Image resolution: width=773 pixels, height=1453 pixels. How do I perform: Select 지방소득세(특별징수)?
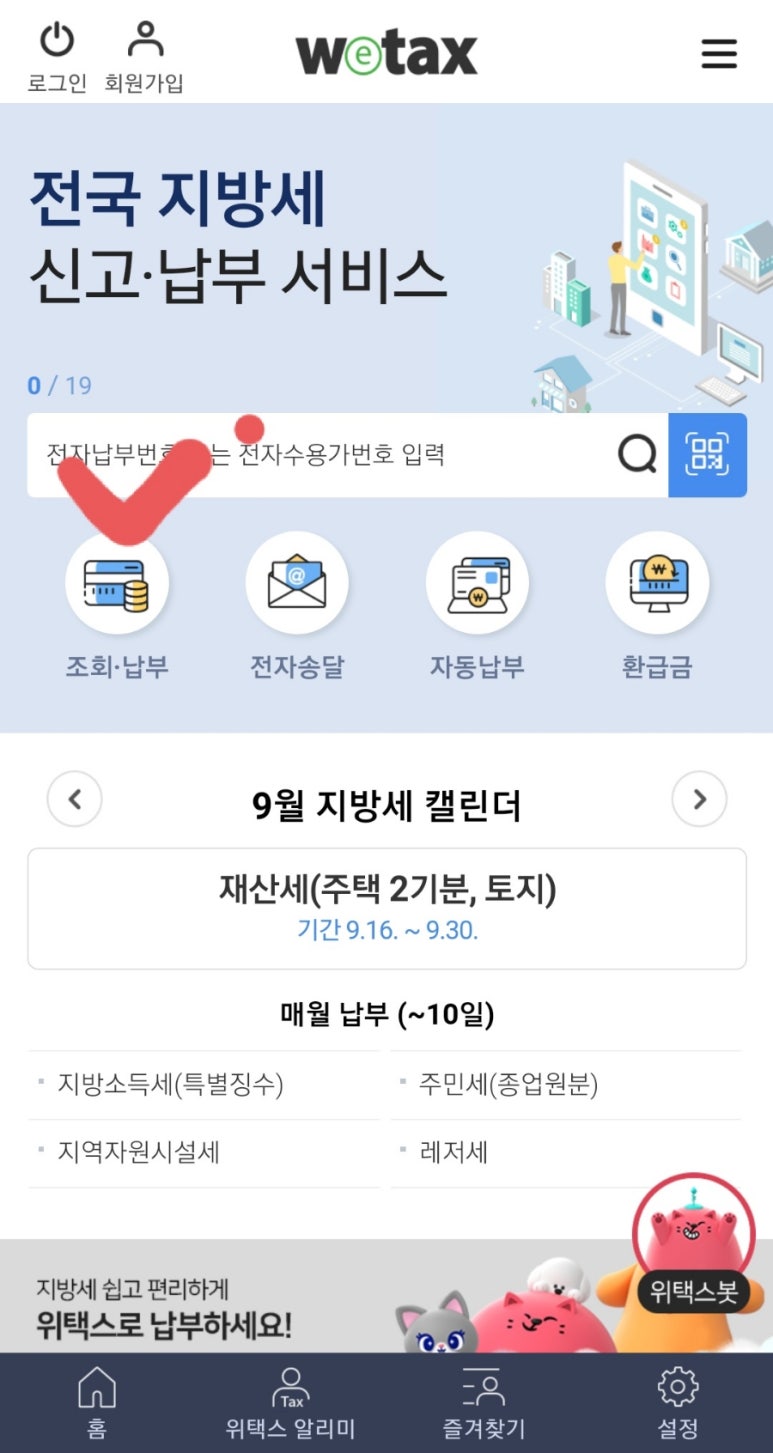[x=170, y=1085]
